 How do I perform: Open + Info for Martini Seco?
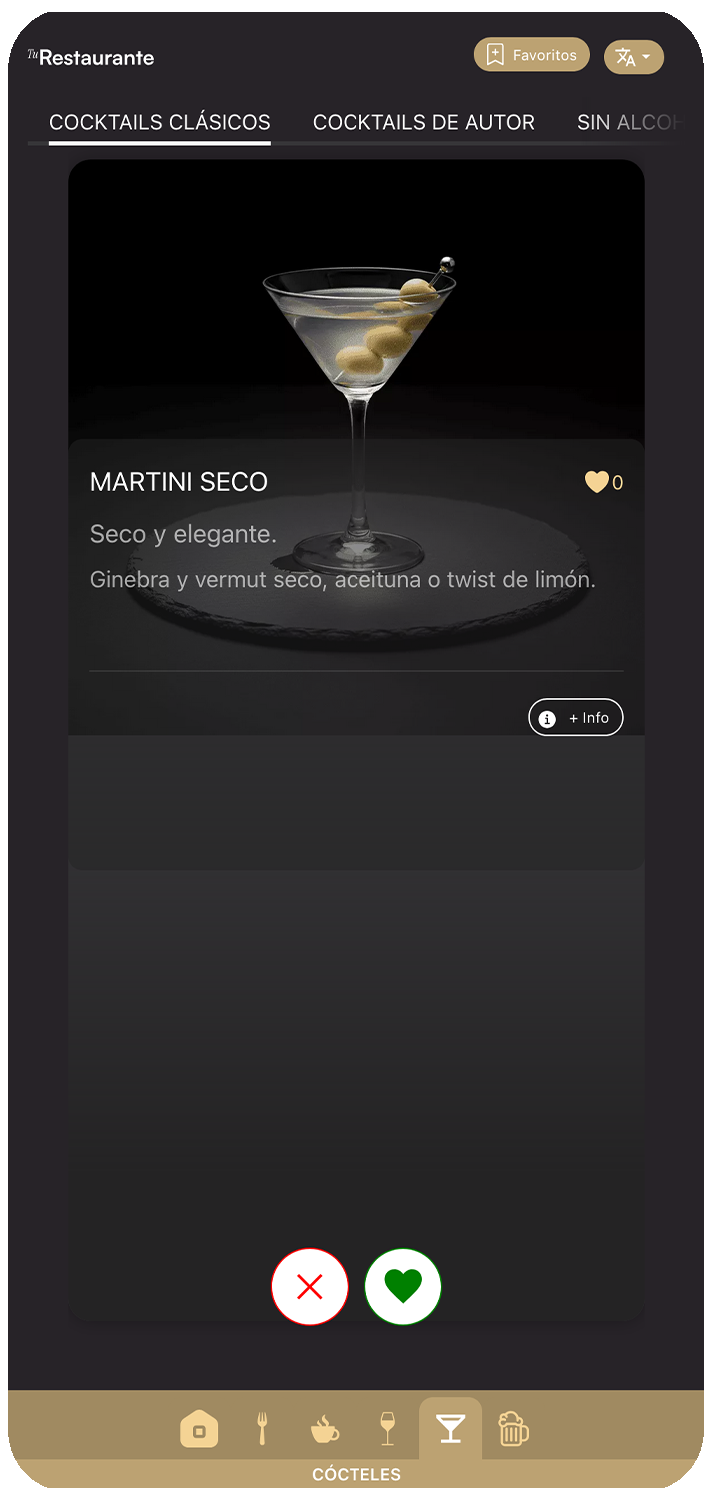(575, 718)
